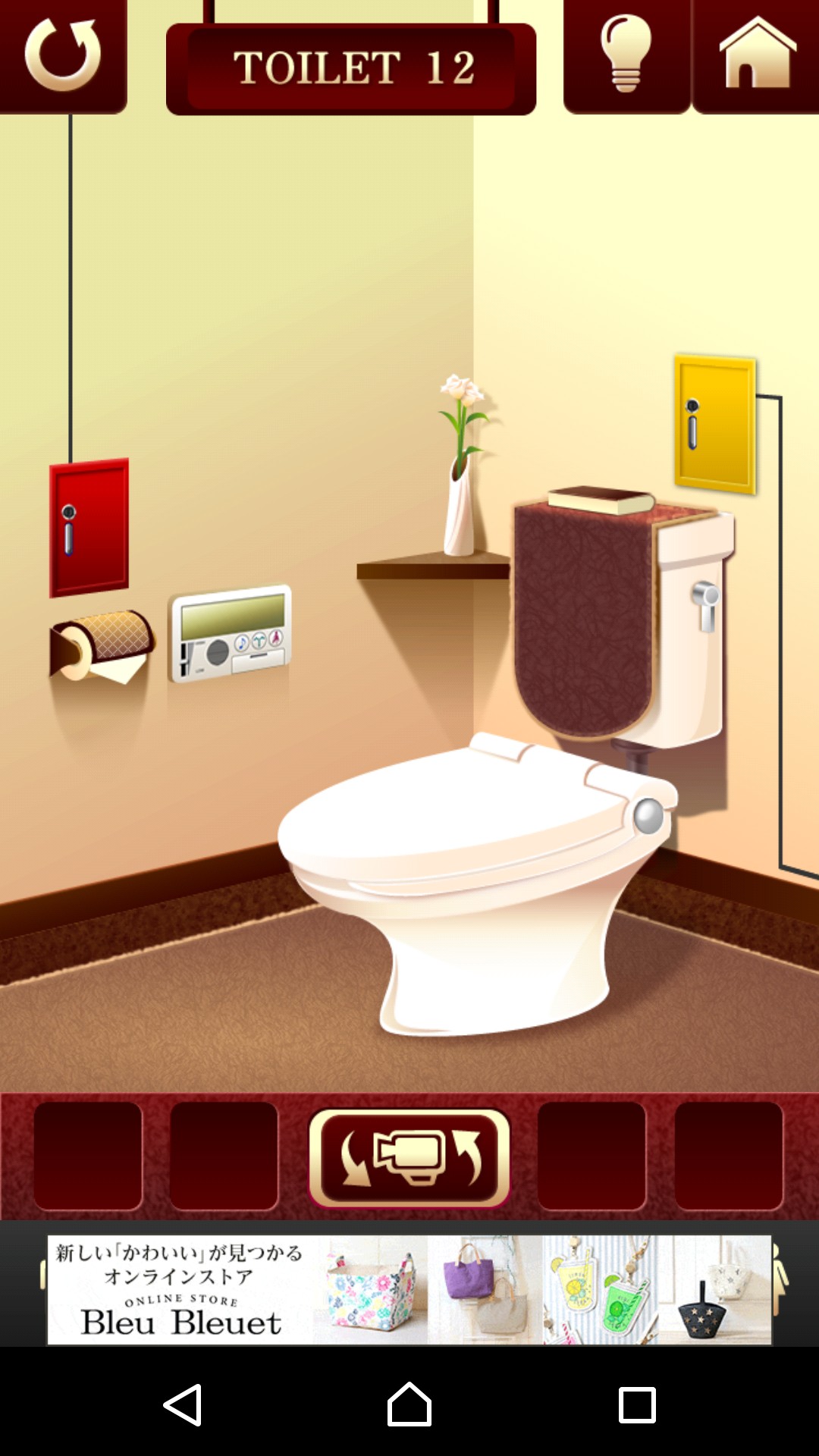819x1456 pixels.
Task: Open the Bleu Bleuet store ad
Action: (409, 1289)
